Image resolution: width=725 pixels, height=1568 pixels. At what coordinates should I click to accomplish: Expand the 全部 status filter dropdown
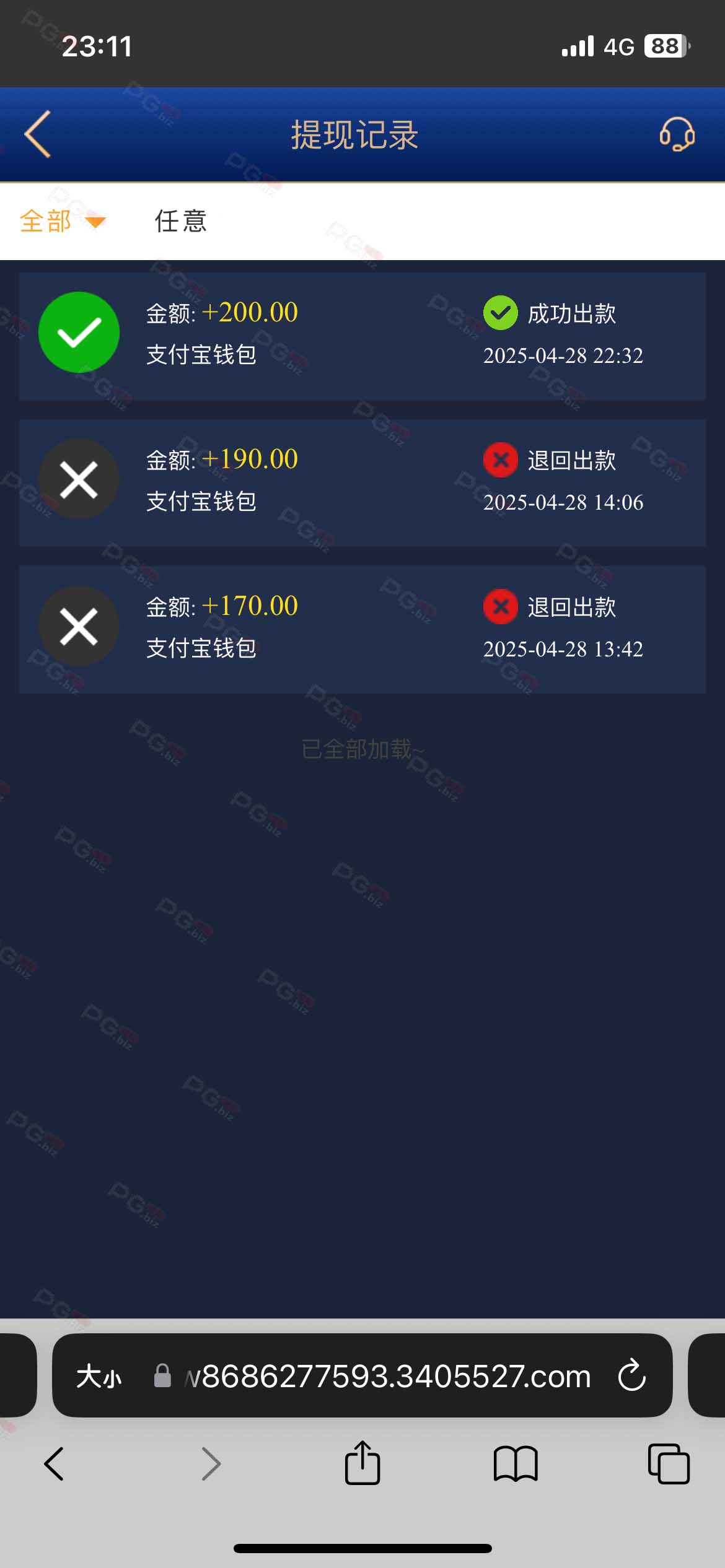(63, 221)
